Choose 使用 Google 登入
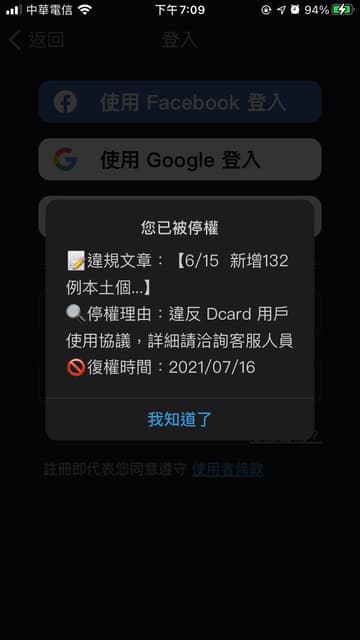The width and height of the screenshot is (360, 640). pos(180,159)
